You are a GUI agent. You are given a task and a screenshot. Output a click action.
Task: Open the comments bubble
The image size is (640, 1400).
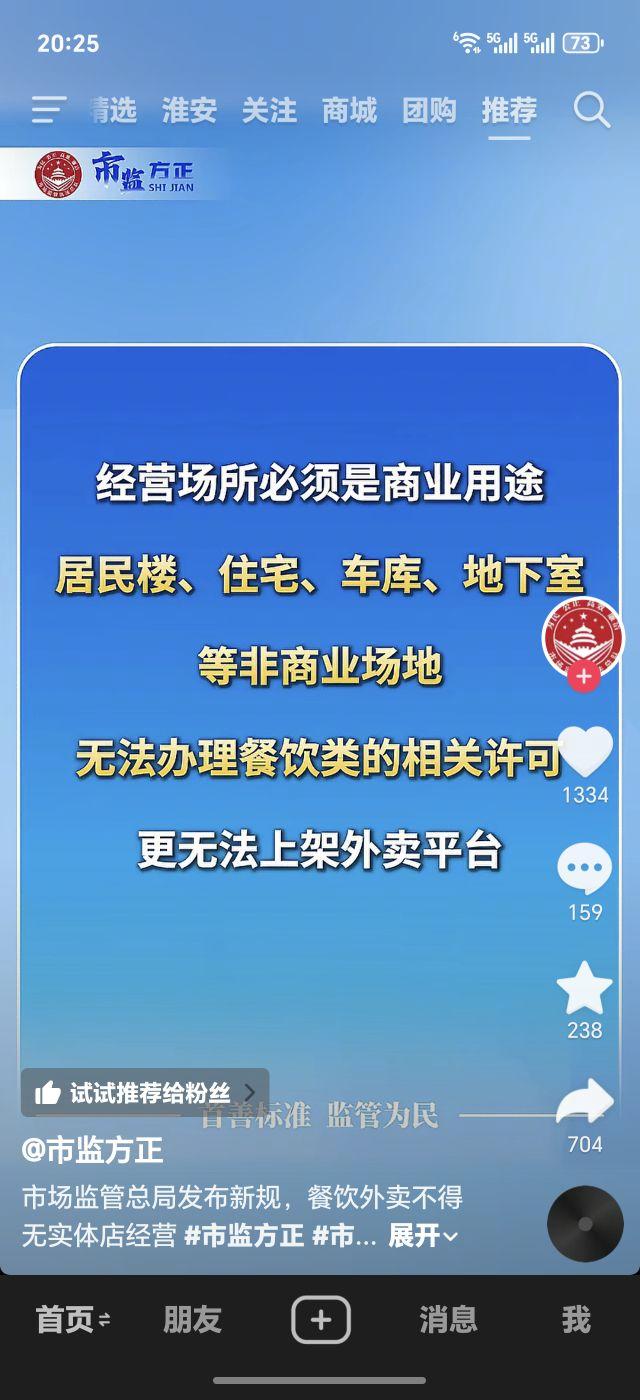(585, 868)
